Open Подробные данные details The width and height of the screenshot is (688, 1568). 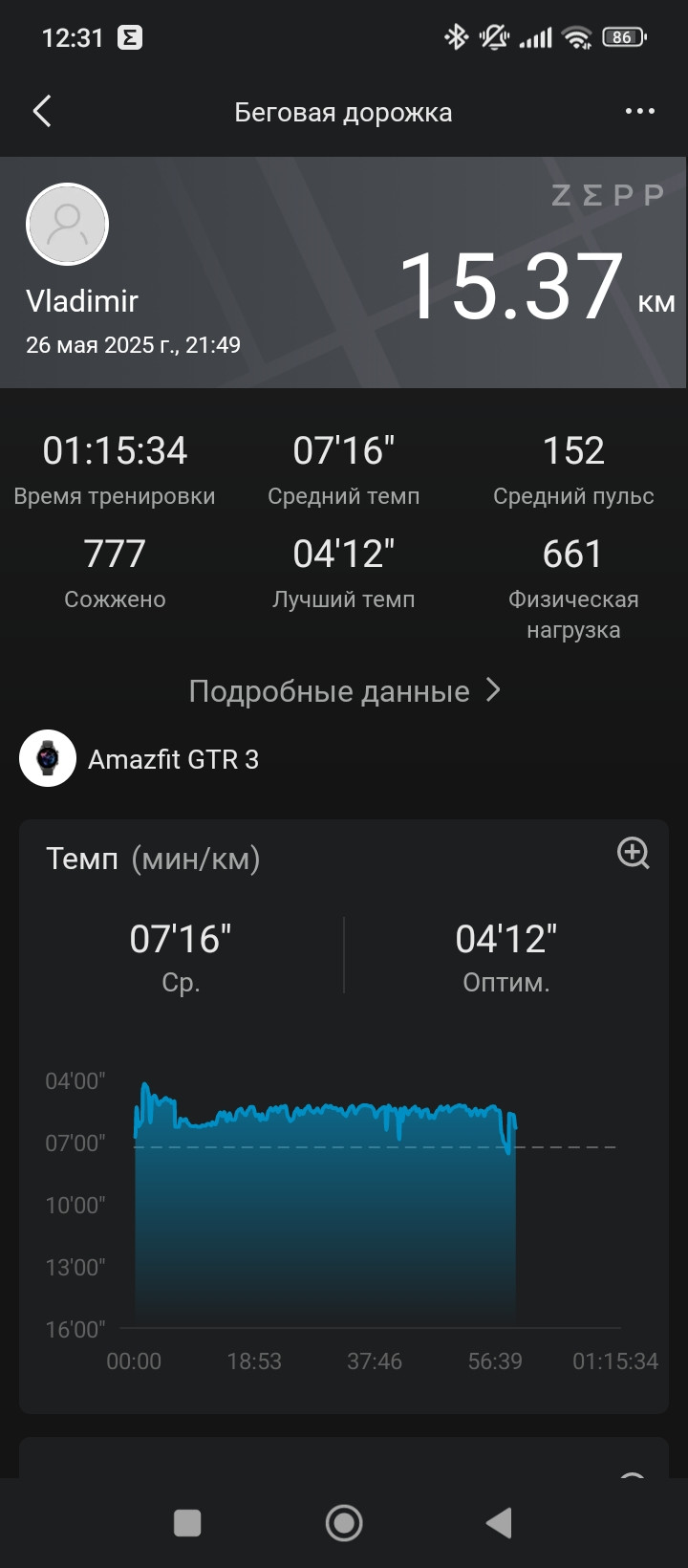344,691
